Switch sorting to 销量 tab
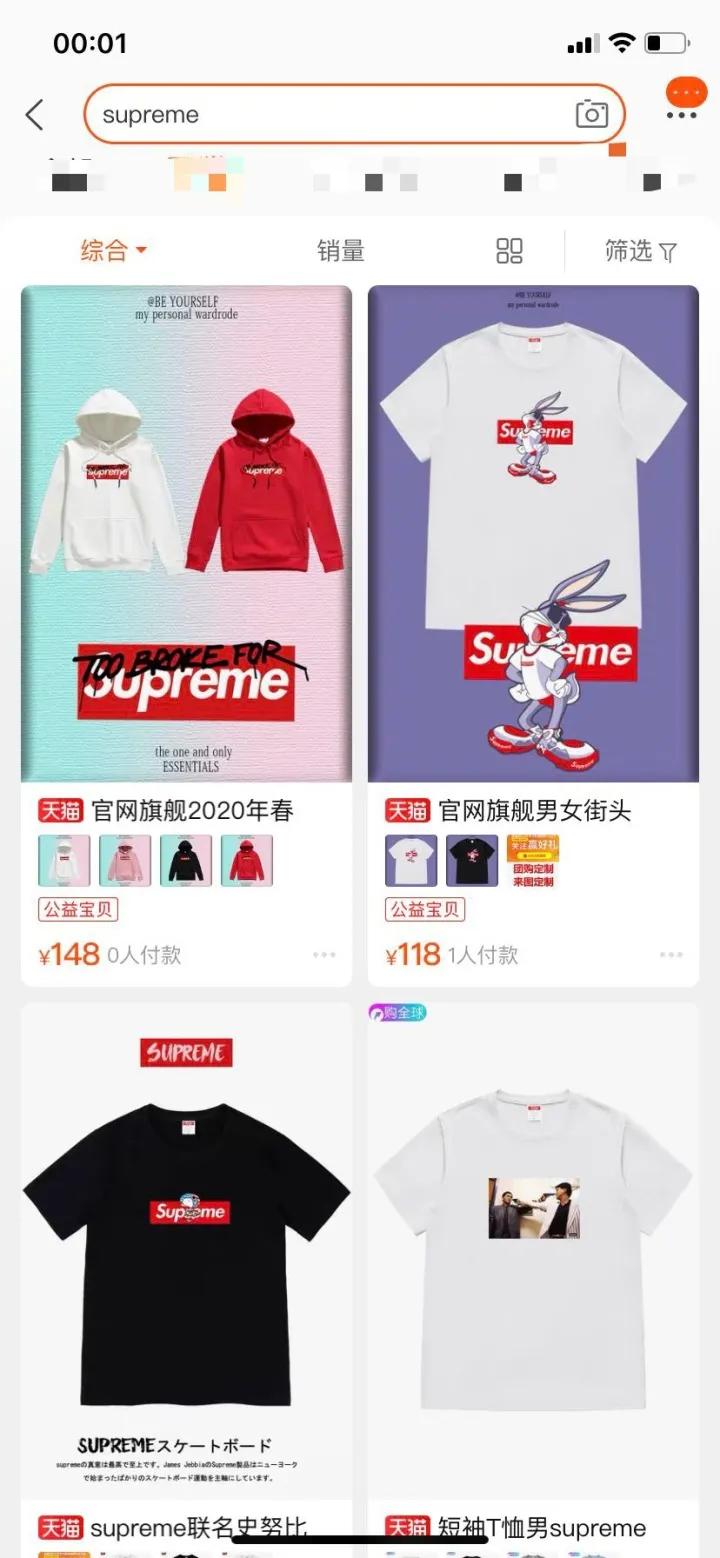This screenshot has height=1558, width=720. click(341, 251)
